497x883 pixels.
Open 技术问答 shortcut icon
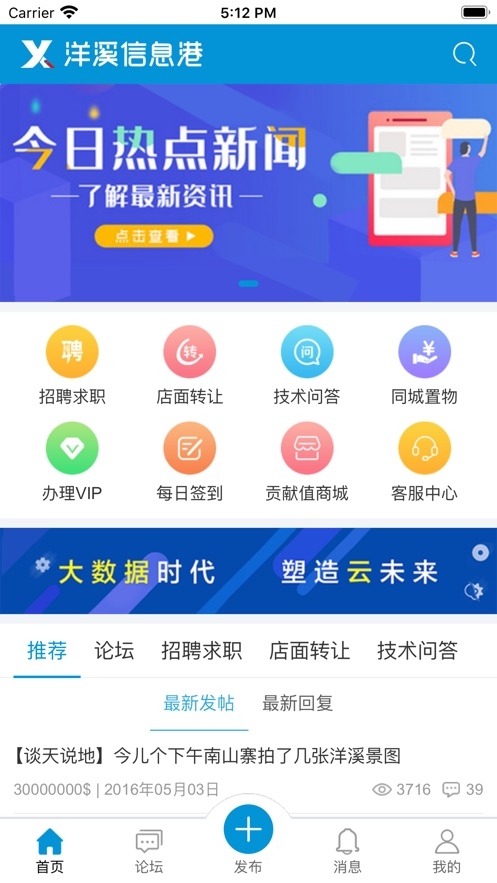(307, 352)
